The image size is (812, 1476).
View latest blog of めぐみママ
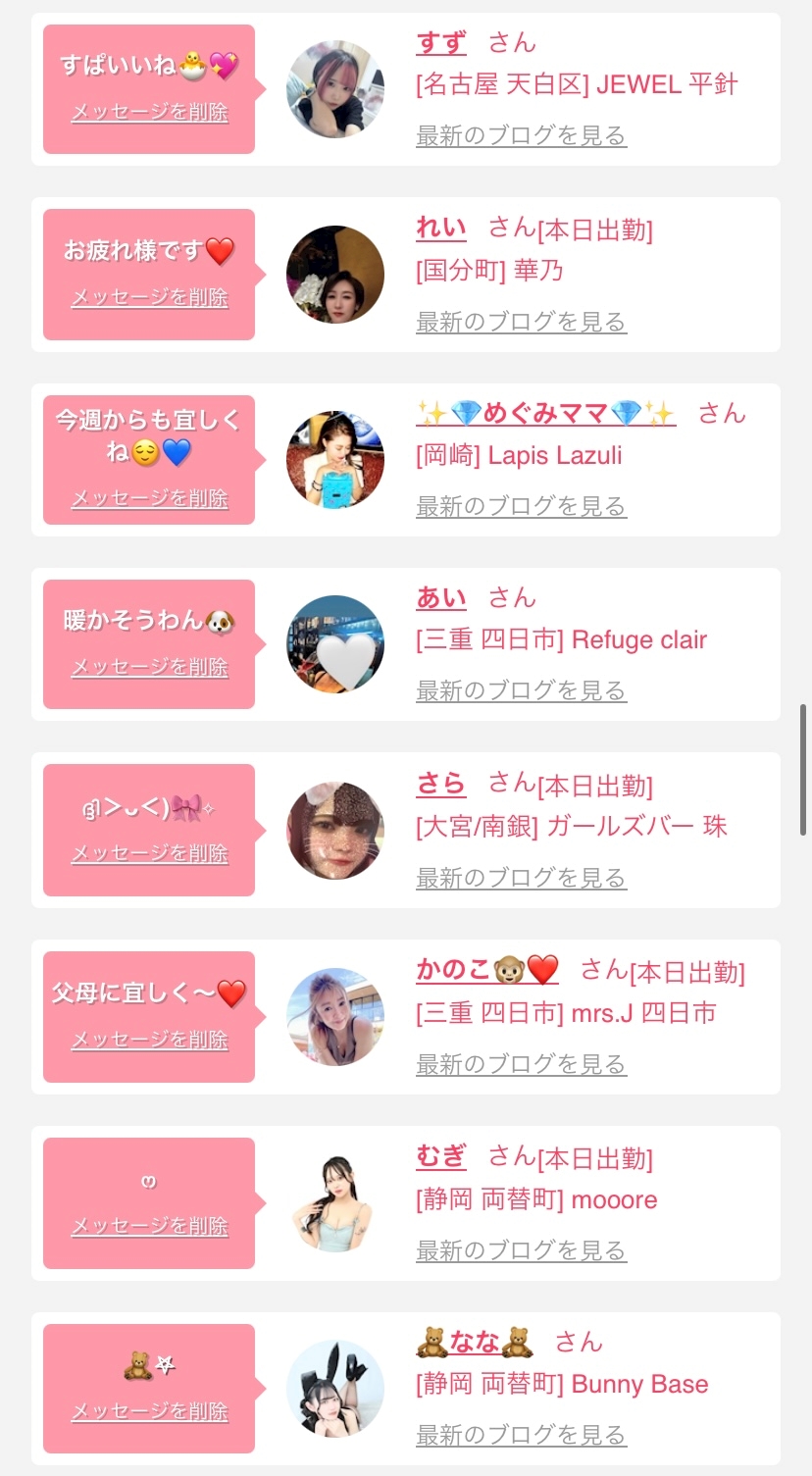[x=521, y=507]
